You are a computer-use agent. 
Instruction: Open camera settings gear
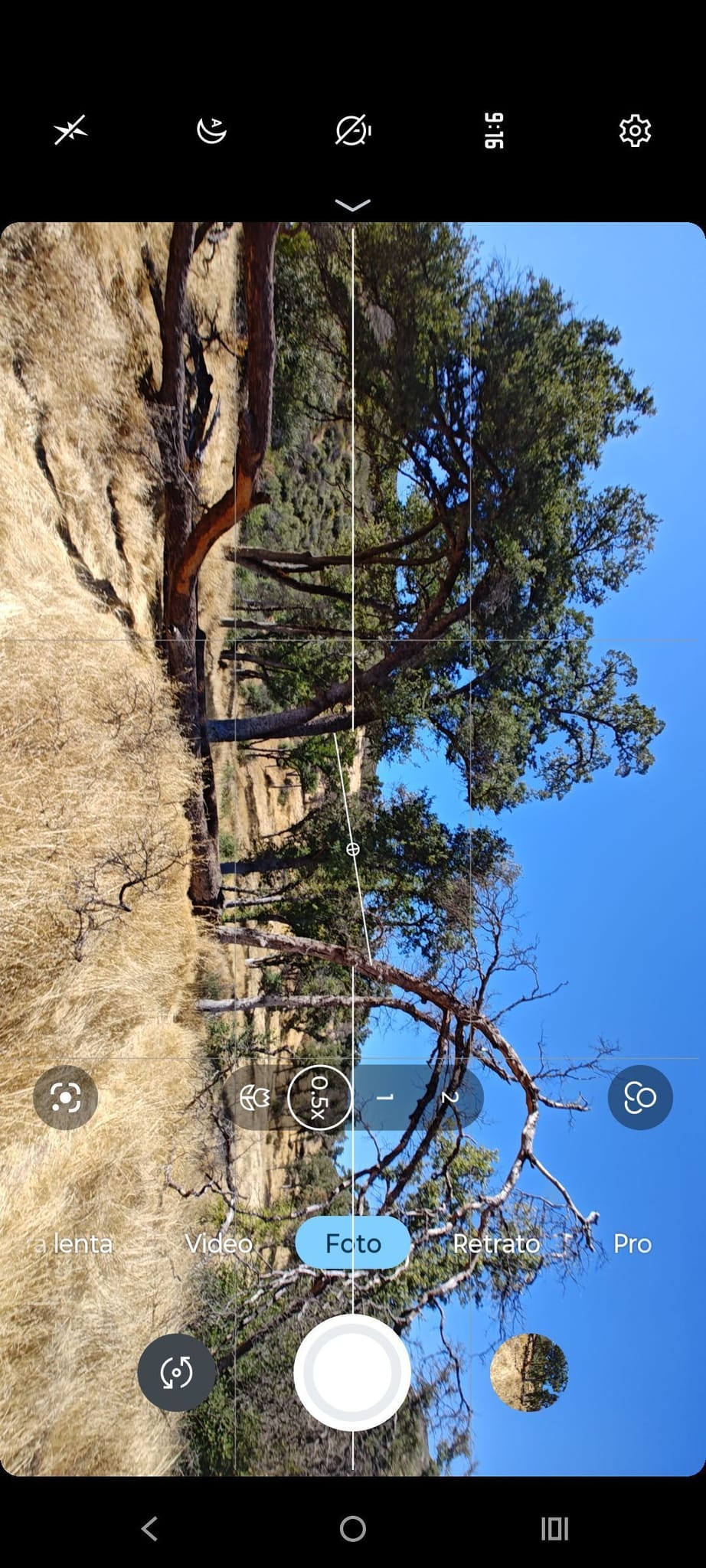coord(635,131)
